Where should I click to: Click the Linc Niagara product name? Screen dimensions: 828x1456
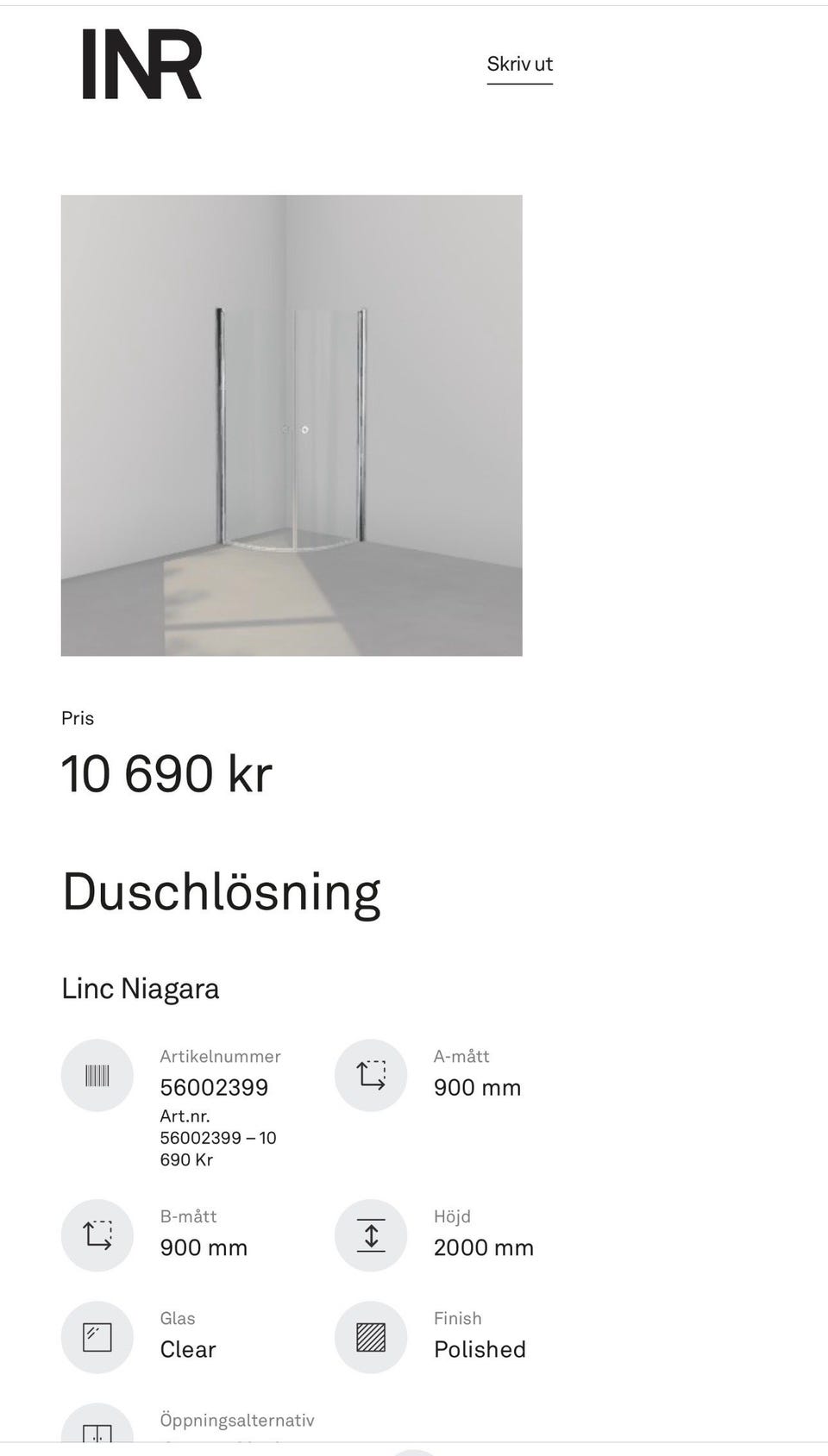click(141, 989)
